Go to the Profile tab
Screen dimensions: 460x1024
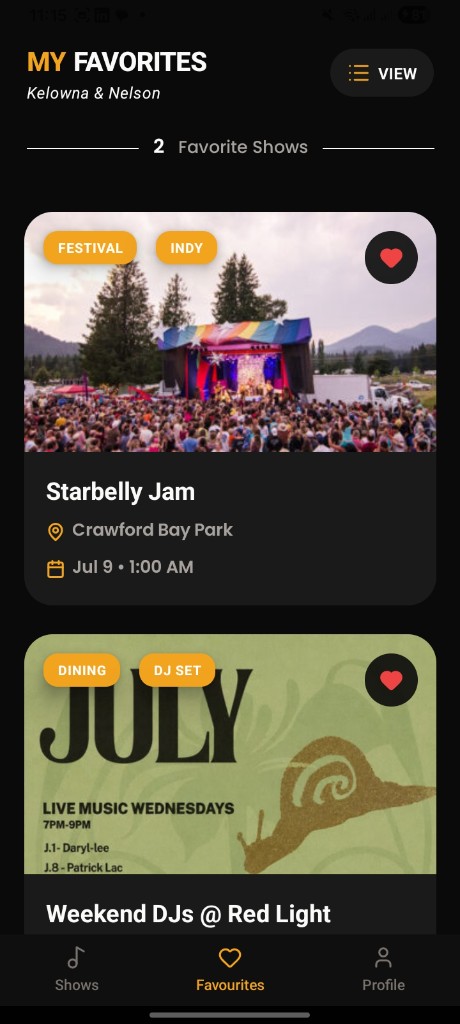(x=384, y=970)
